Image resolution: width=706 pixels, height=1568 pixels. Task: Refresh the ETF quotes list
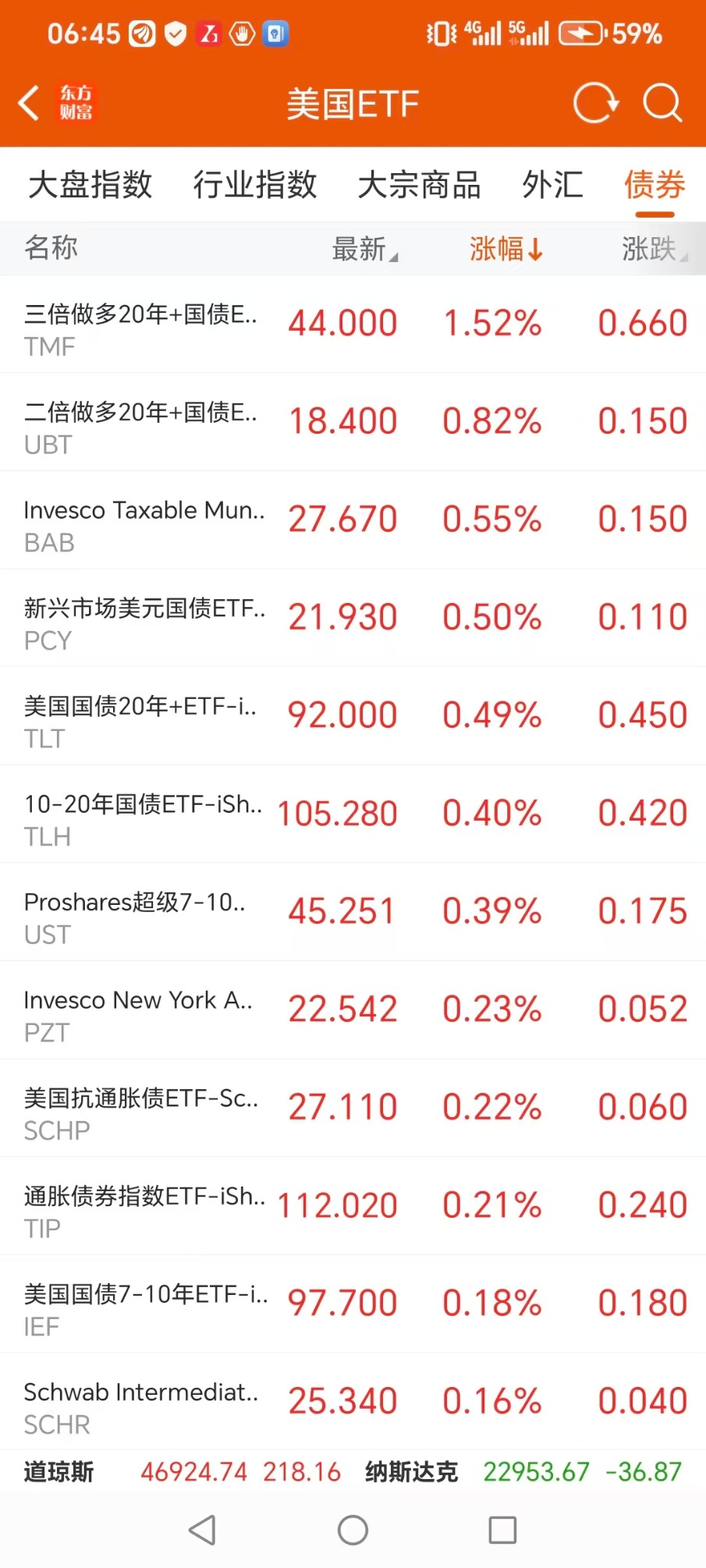point(595,103)
